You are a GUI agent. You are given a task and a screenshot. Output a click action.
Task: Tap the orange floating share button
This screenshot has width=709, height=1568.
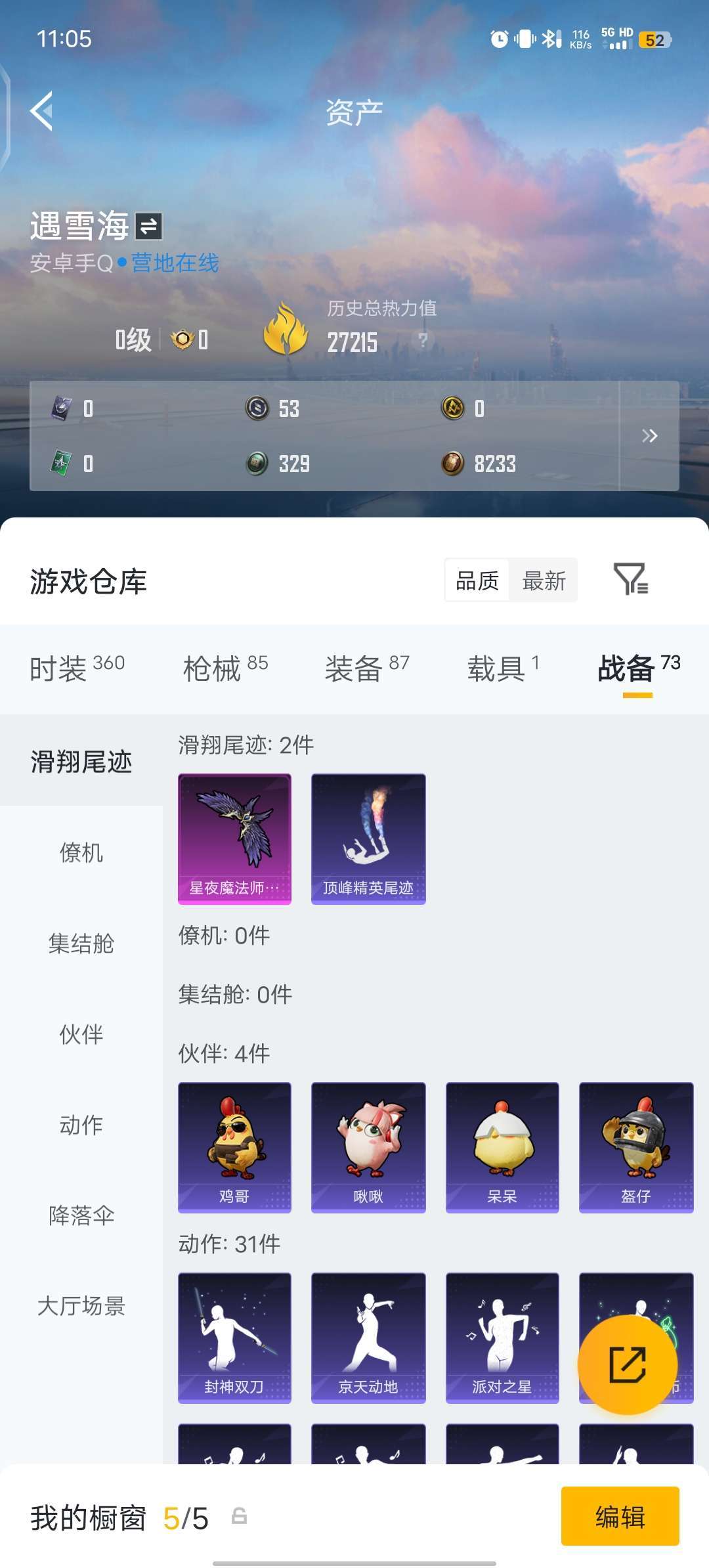pyautogui.click(x=628, y=1364)
